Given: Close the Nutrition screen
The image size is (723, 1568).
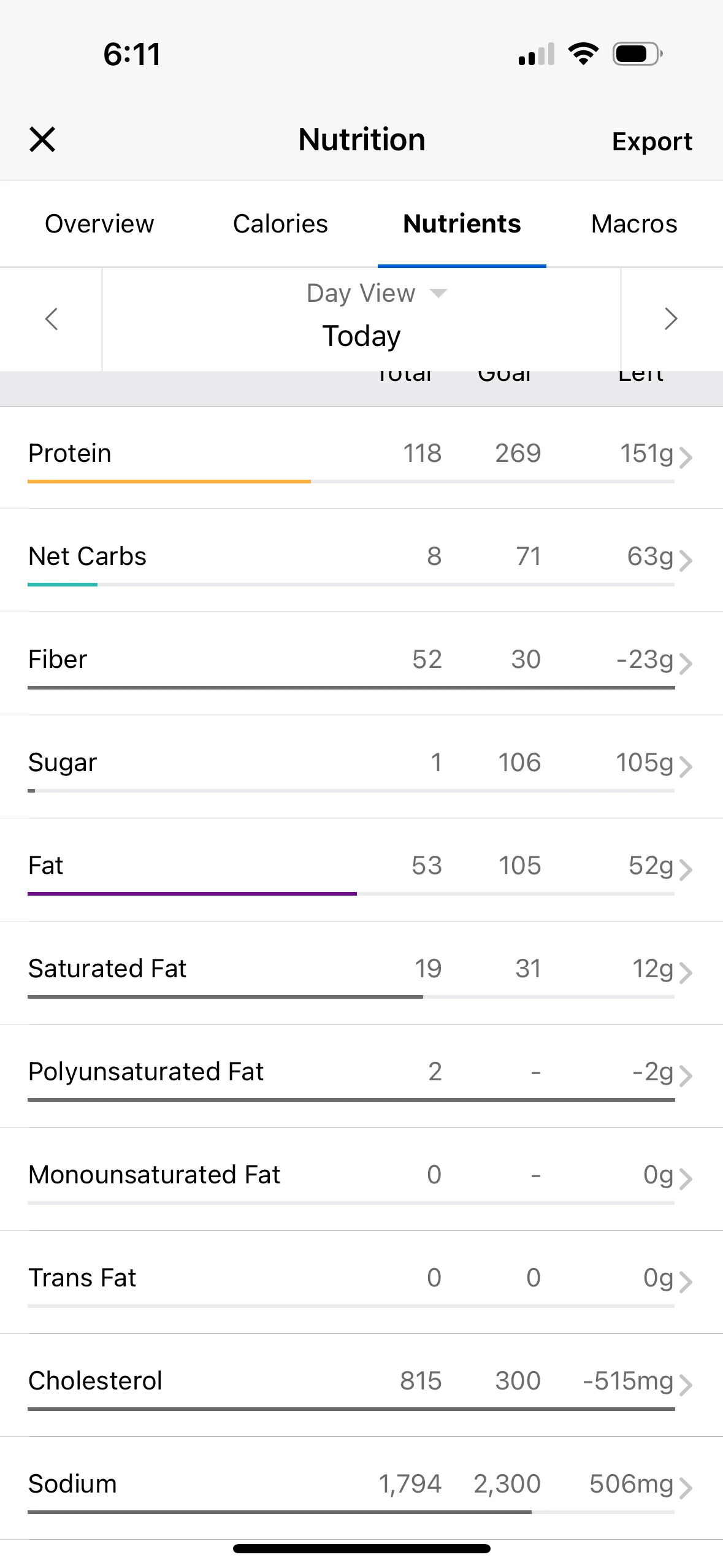Looking at the screenshot, I should [x=42, y=139].
